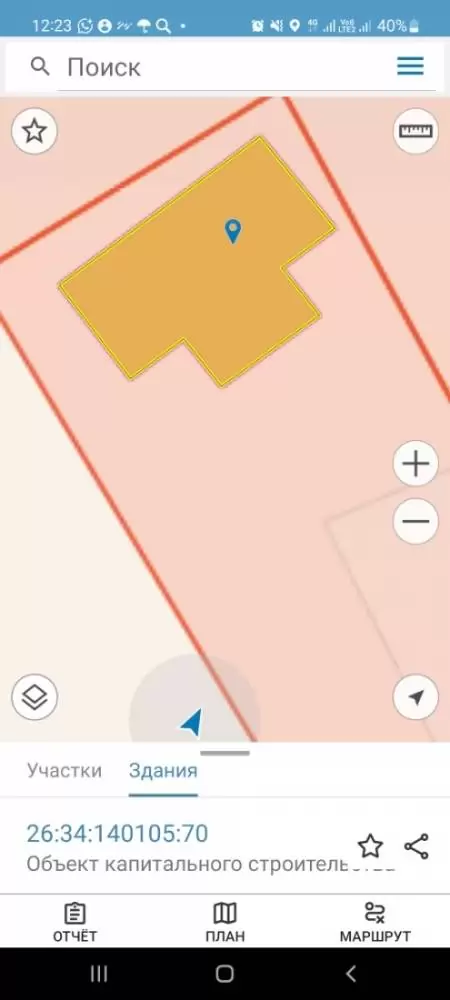Tap the blue pin on the building

[233, 231]
